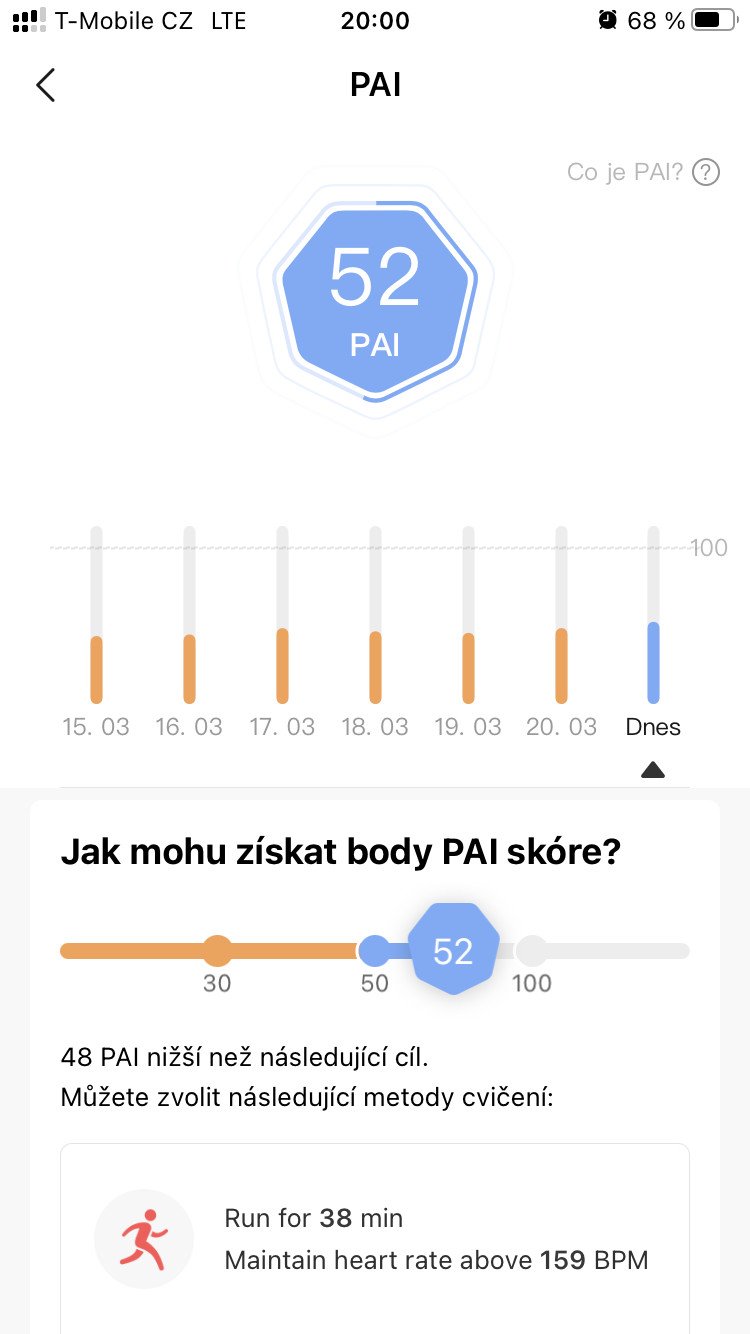The width and height of the screenshot is (750, 1334).
Task: Select the 15. 03 bar in the chart
Action: (x=96, y=615)
